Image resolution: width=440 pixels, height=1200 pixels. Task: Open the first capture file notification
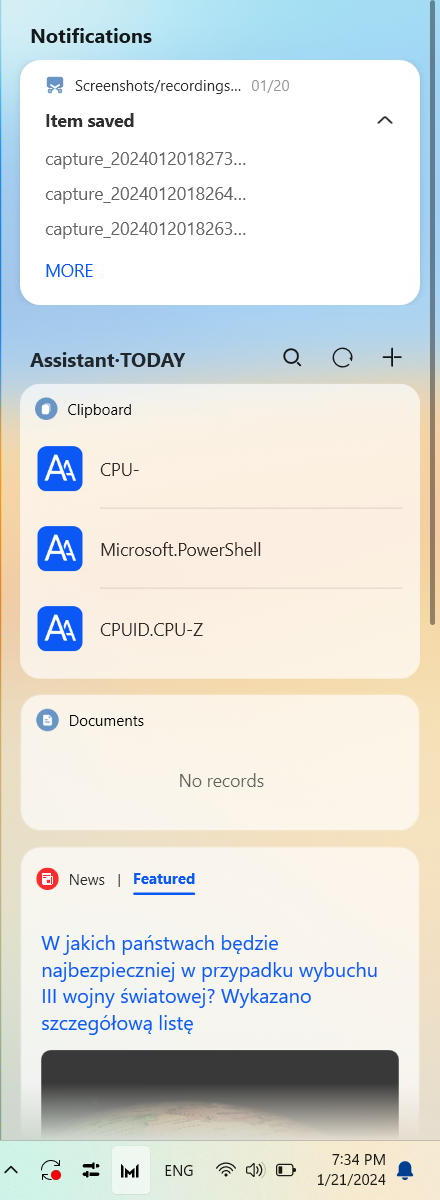tap(146, 159)
